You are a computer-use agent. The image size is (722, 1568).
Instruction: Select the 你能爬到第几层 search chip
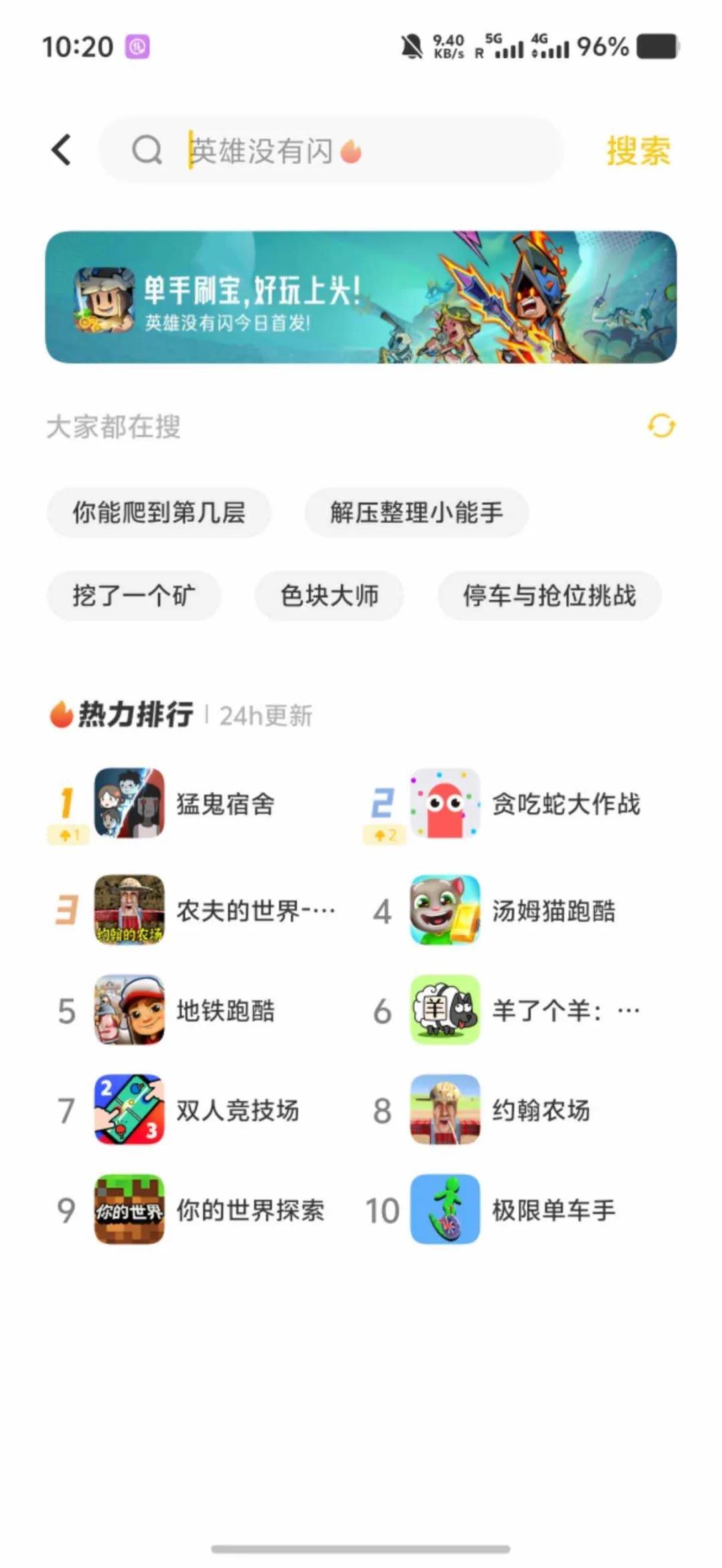pyautogui.click(x=159, y=513)
